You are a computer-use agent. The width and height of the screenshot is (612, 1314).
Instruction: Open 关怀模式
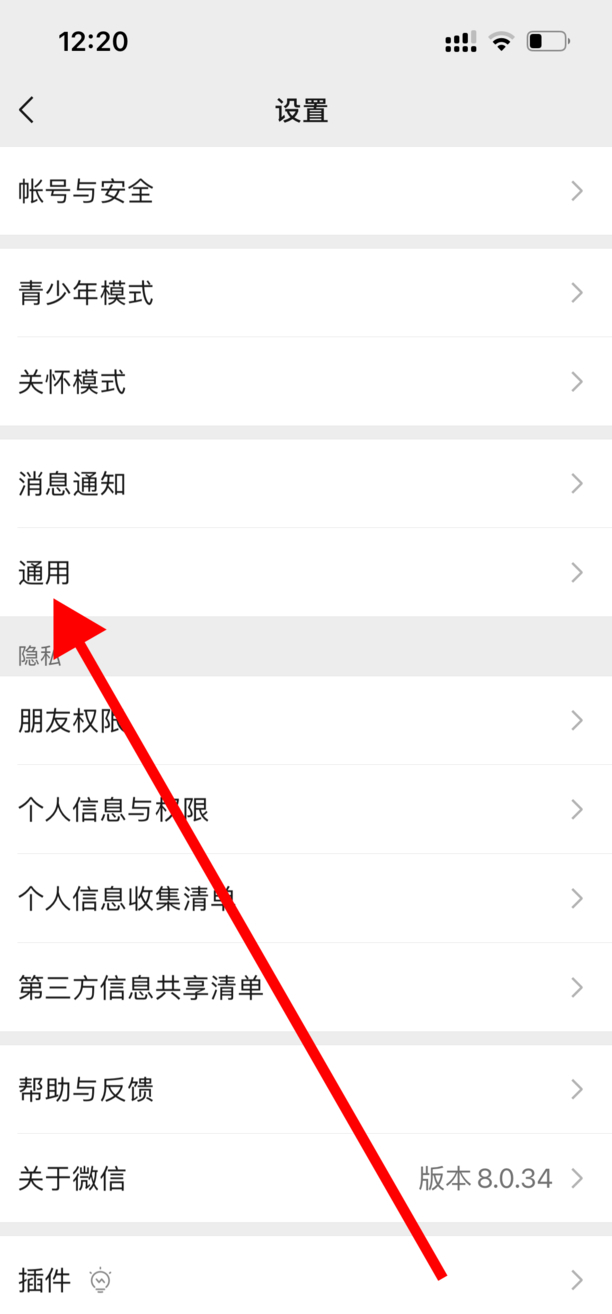(x=306, y=382)
